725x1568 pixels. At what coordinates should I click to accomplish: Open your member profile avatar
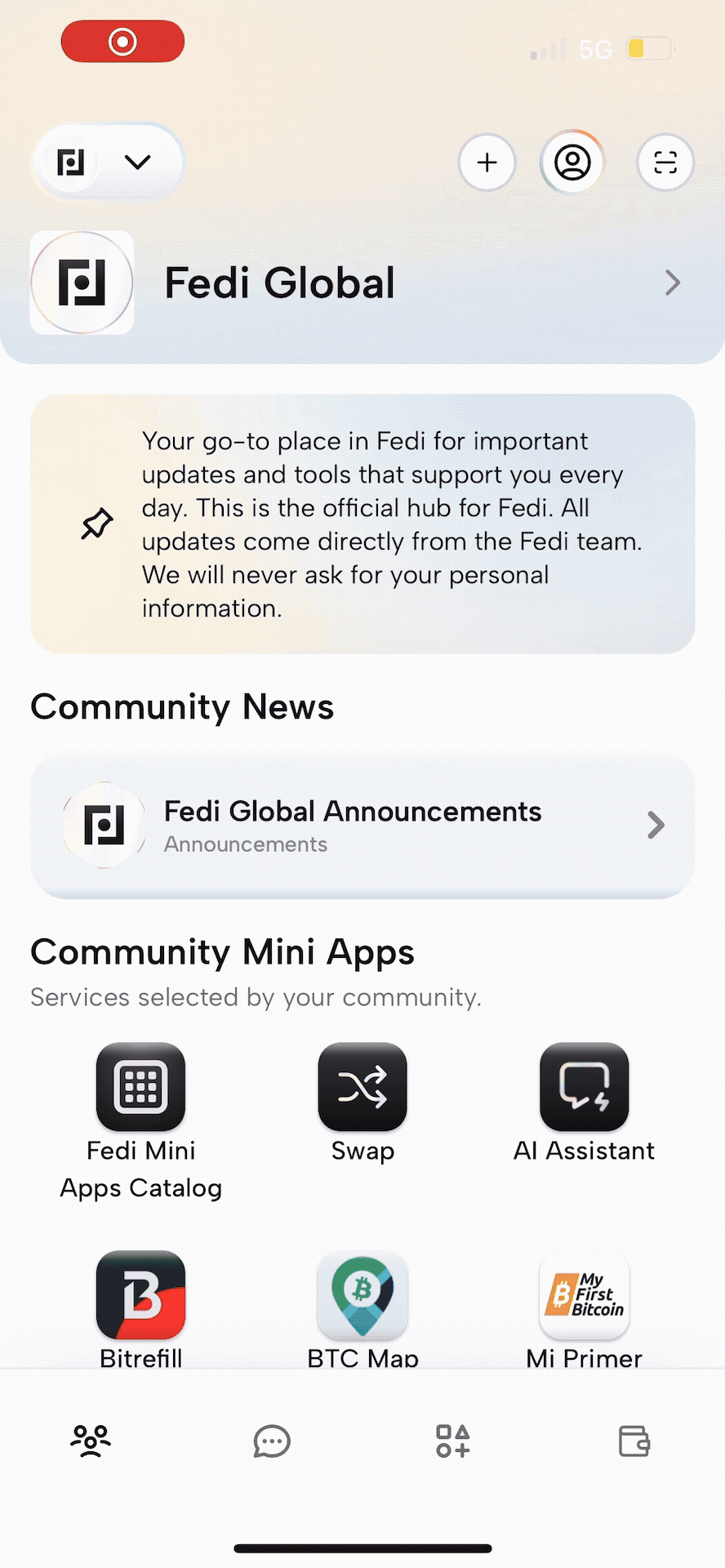click(x=572, y=162)
